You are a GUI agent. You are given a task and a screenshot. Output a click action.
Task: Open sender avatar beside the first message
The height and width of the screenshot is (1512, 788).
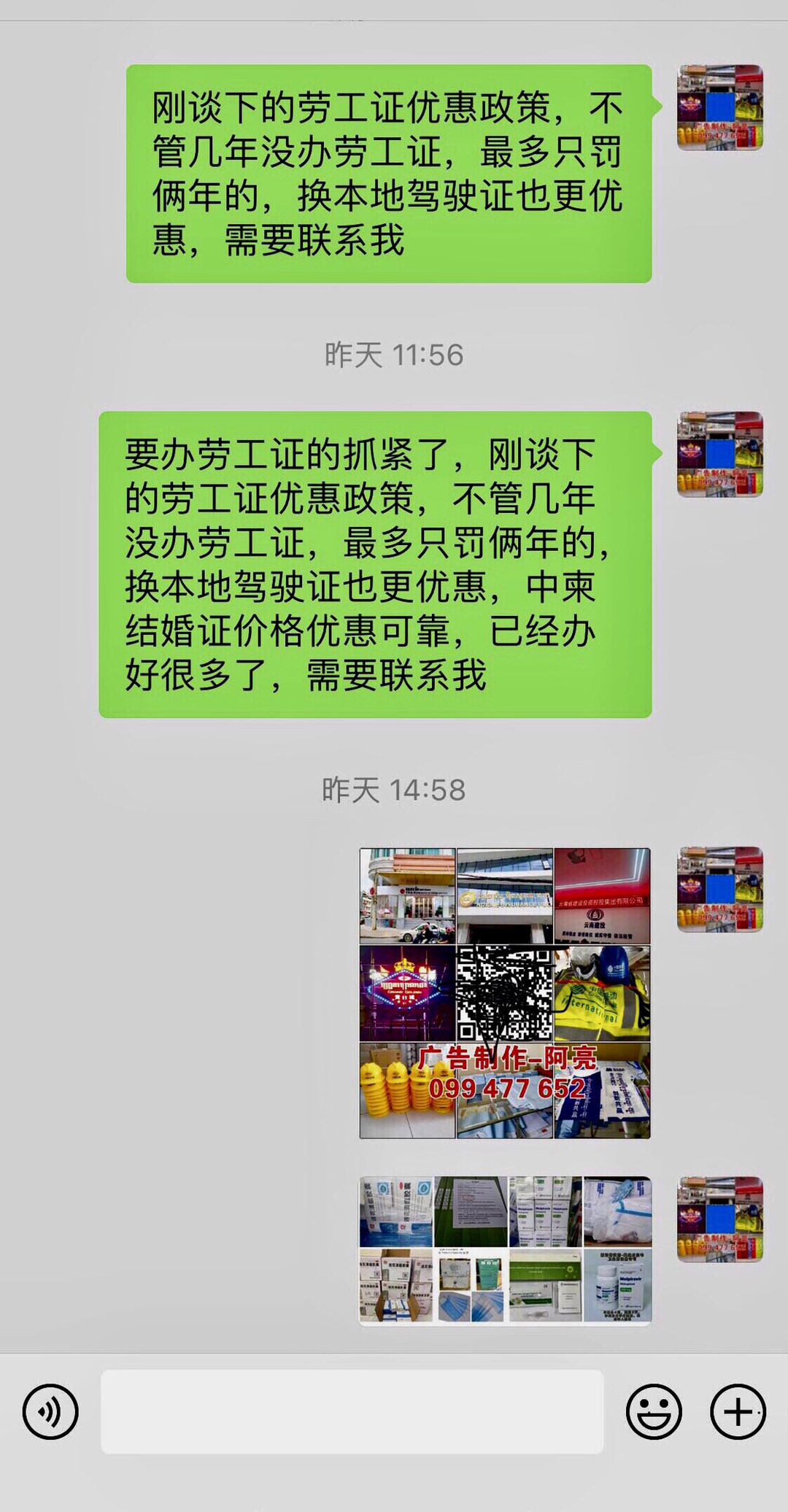coord(719,107)
